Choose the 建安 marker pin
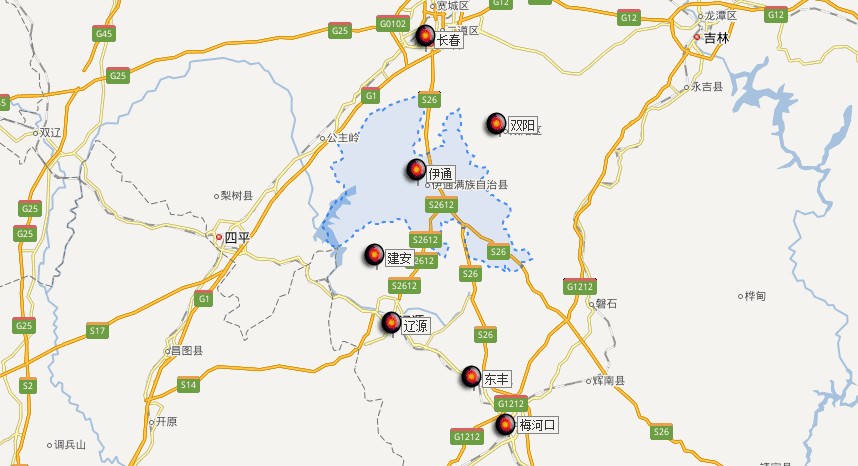 pyautogui.click(x=374, y=256)
